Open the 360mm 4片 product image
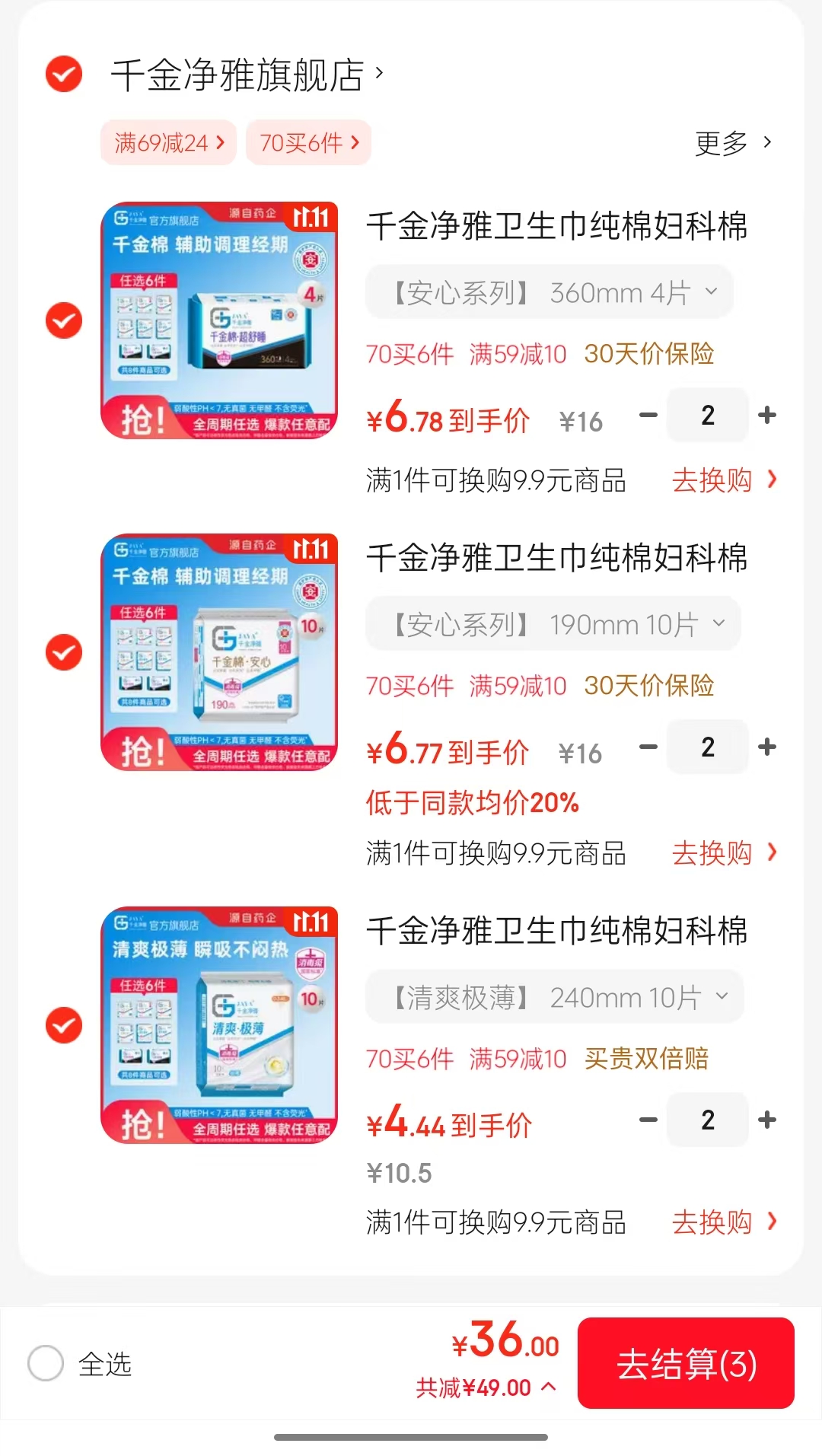This screenshot has width=822, height=1456. (x=219, y=320)
